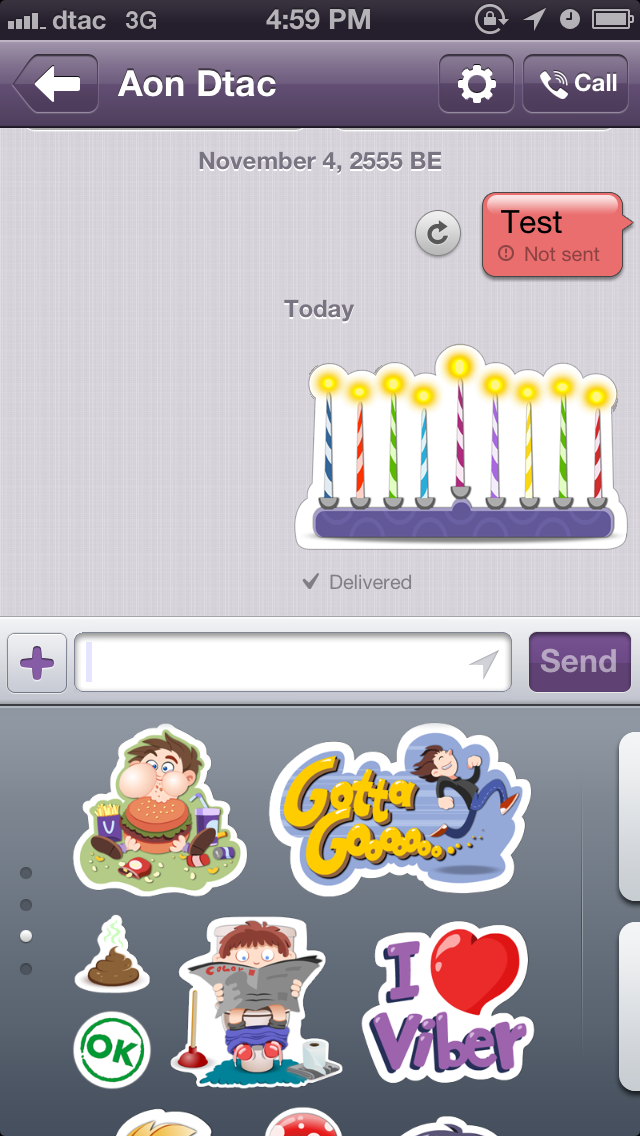This screenshot has height=1136, width=640.
Task: Select the boy reading newspaper sticker
Action: point(257,1003)
